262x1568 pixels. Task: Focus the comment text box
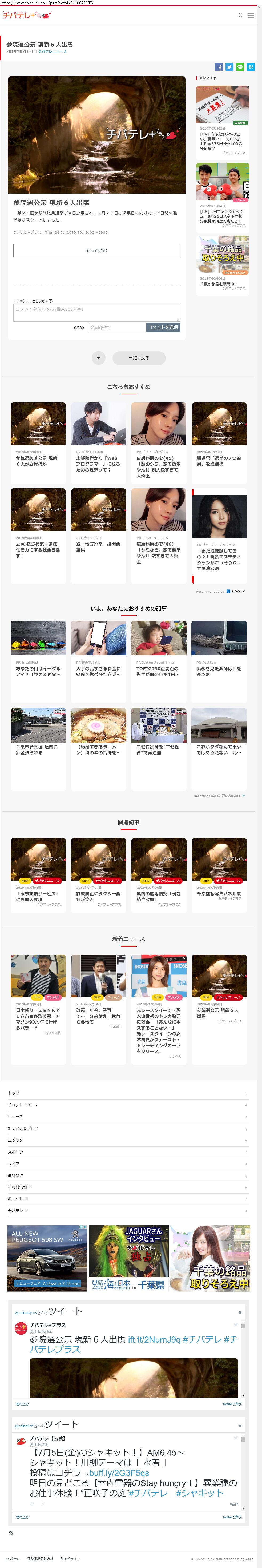[x=97, y=312]
